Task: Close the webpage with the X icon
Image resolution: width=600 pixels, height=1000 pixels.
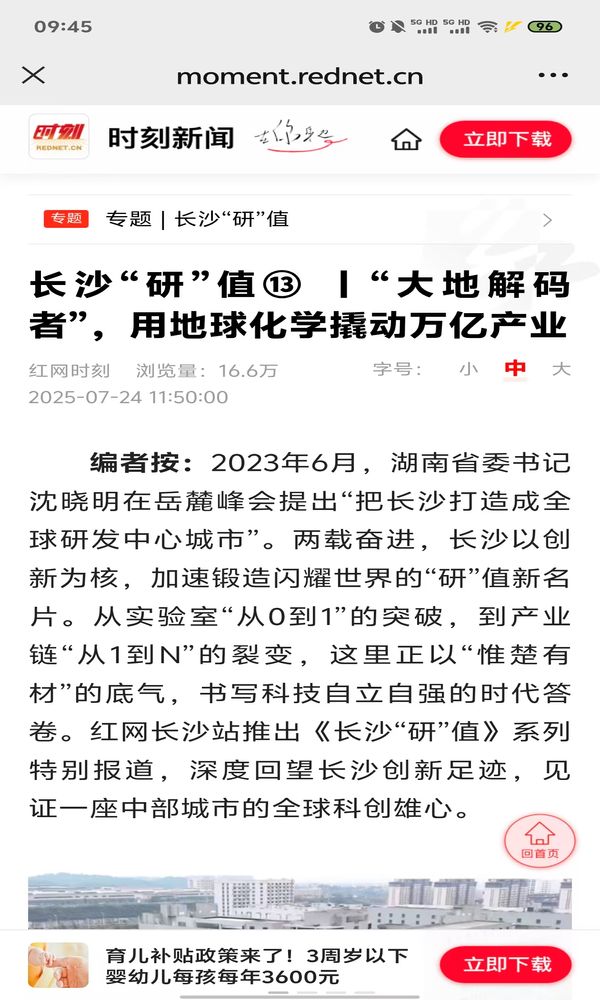Action: tap(33, 75)
